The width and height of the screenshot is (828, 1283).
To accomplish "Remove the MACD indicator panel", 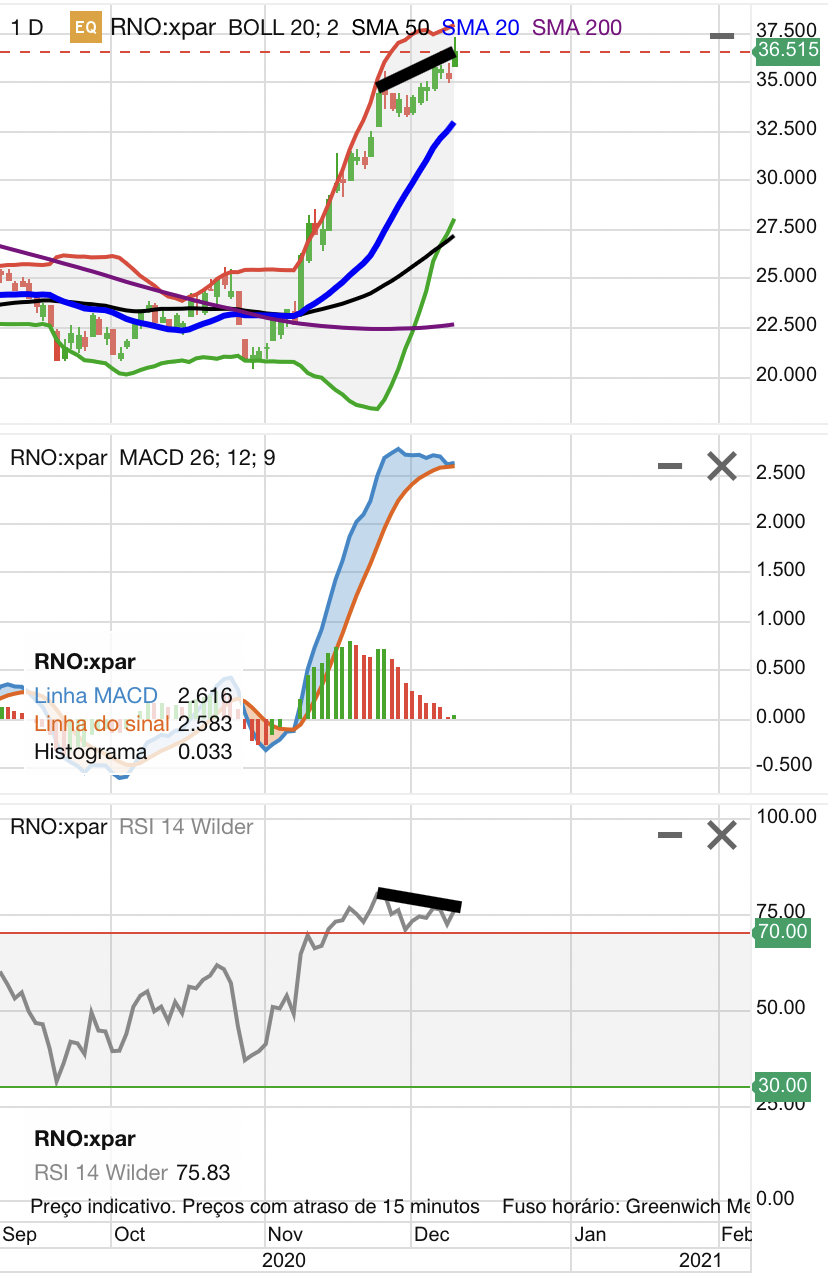I will pos(722,466).
